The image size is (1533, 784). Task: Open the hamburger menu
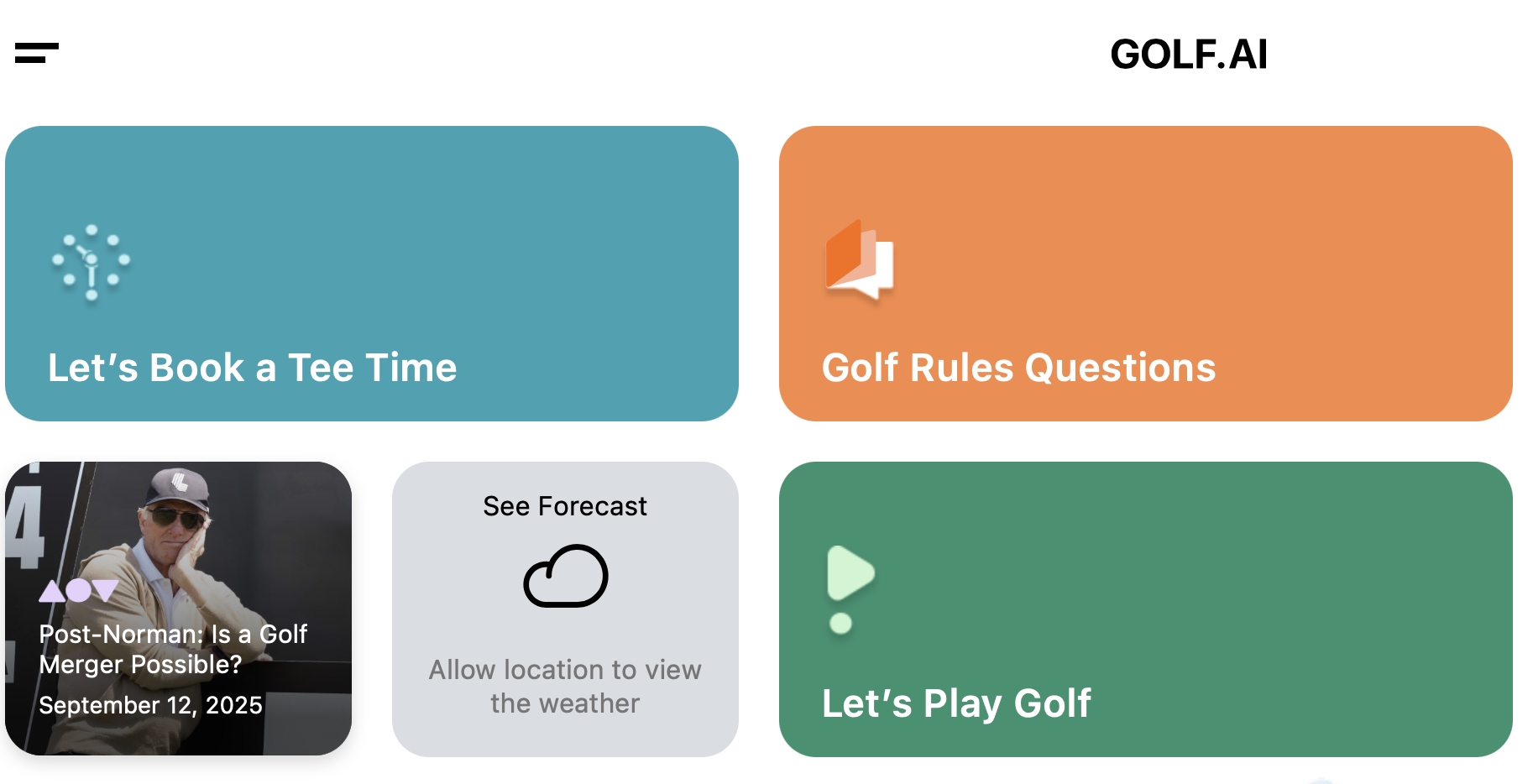37,53
